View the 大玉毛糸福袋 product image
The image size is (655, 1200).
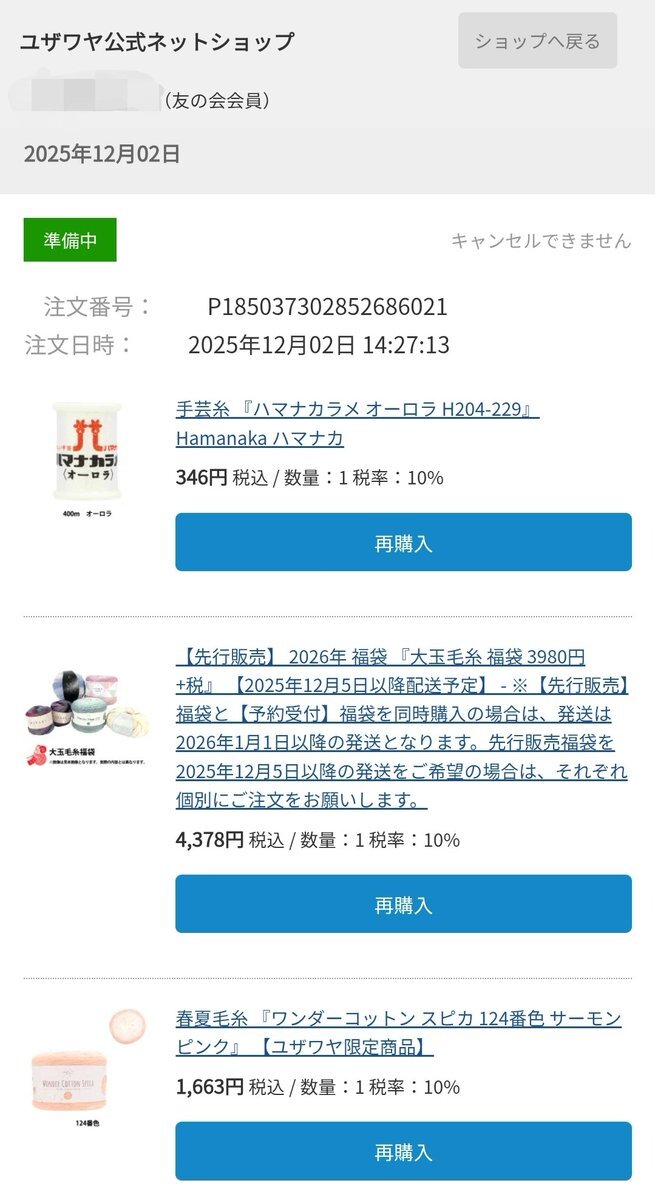click(87, 716)
